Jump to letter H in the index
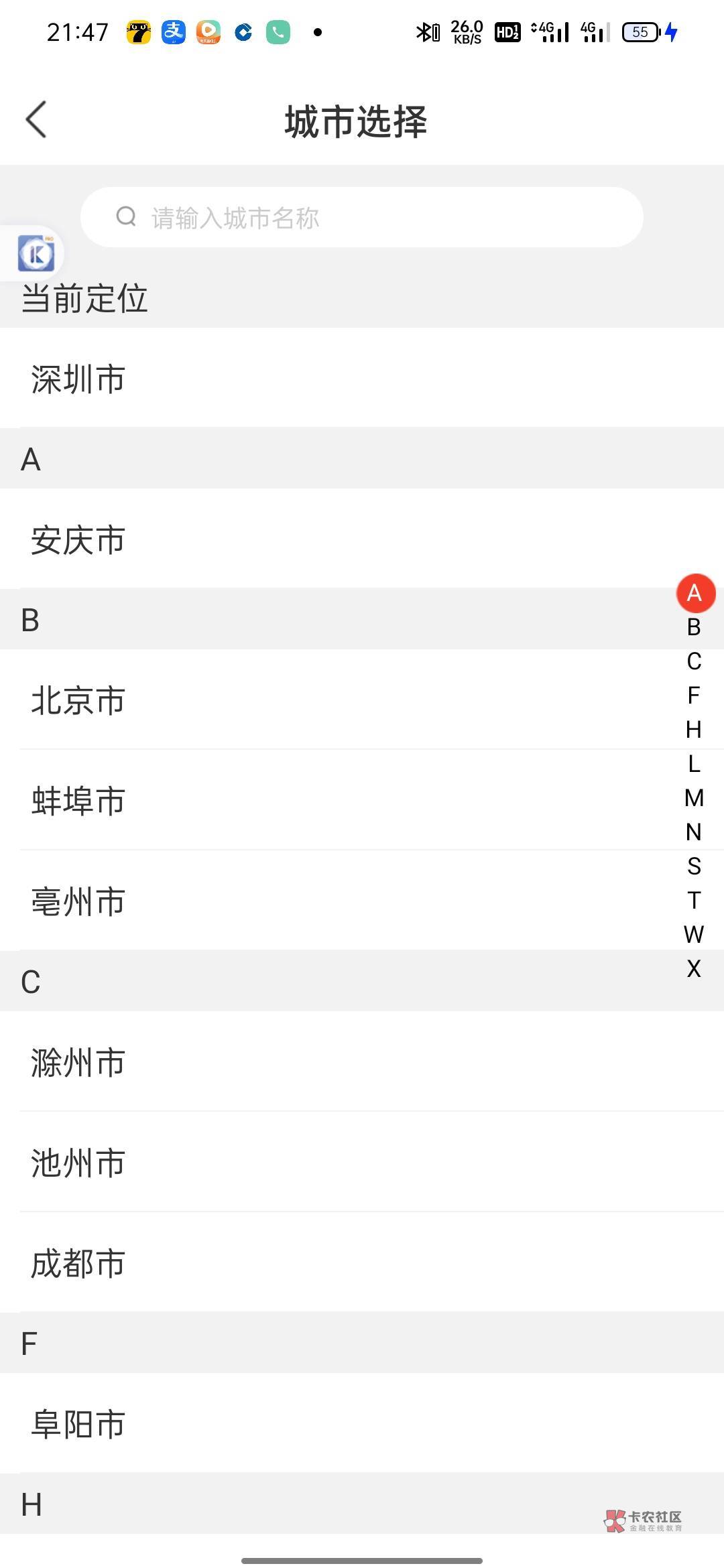724x1568 pixels. pos(694,730)
